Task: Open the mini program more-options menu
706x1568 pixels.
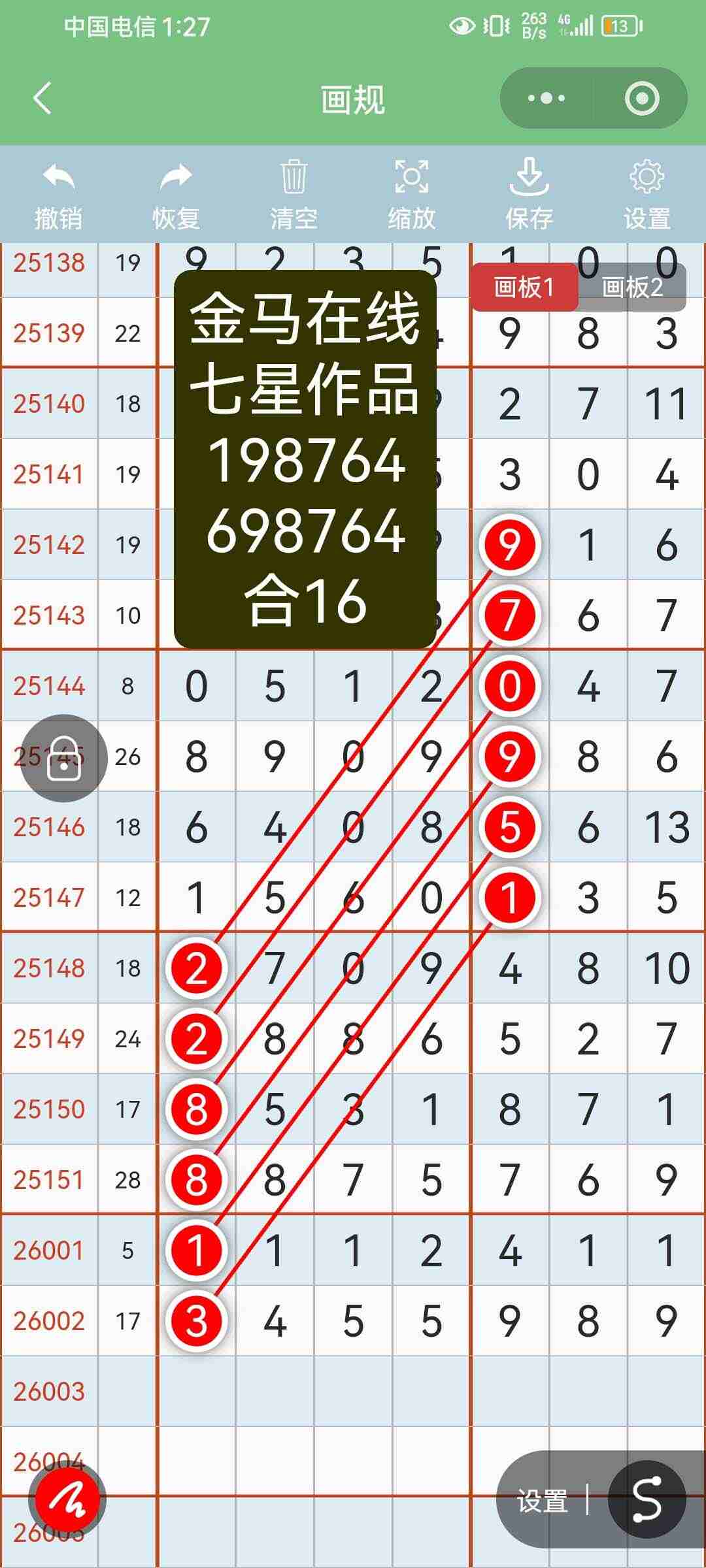Action: click(546, 99)
